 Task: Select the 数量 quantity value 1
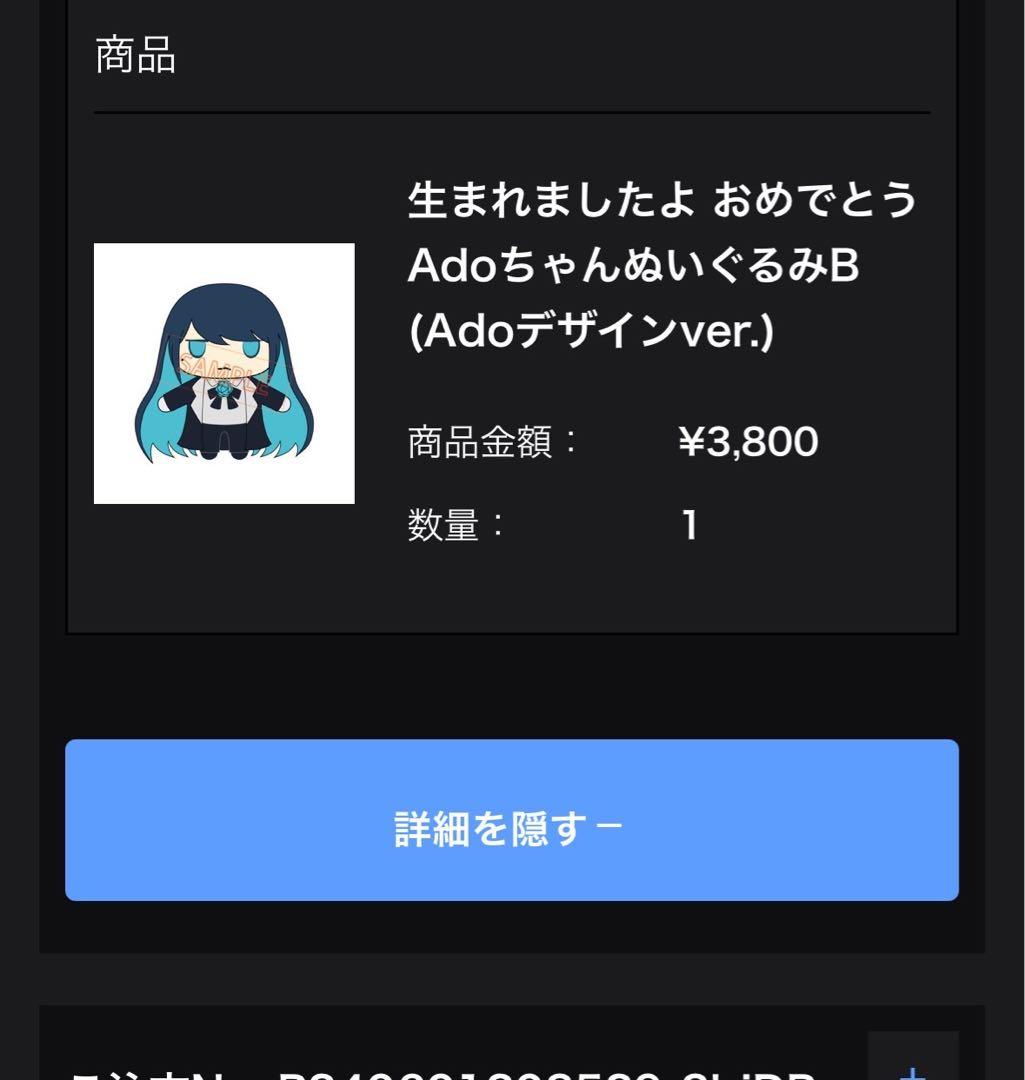(x=692, y=526)
